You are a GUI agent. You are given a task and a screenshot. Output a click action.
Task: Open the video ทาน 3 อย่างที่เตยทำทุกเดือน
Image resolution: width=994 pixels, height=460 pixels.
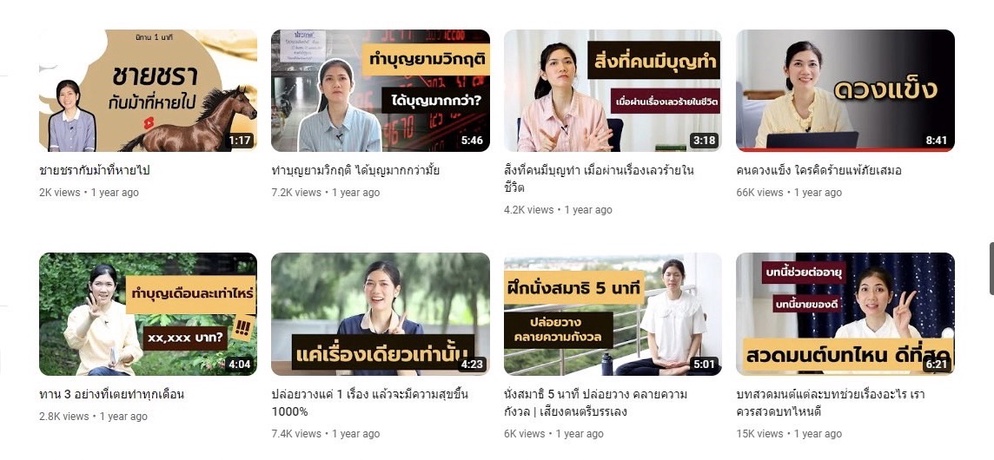148,314
